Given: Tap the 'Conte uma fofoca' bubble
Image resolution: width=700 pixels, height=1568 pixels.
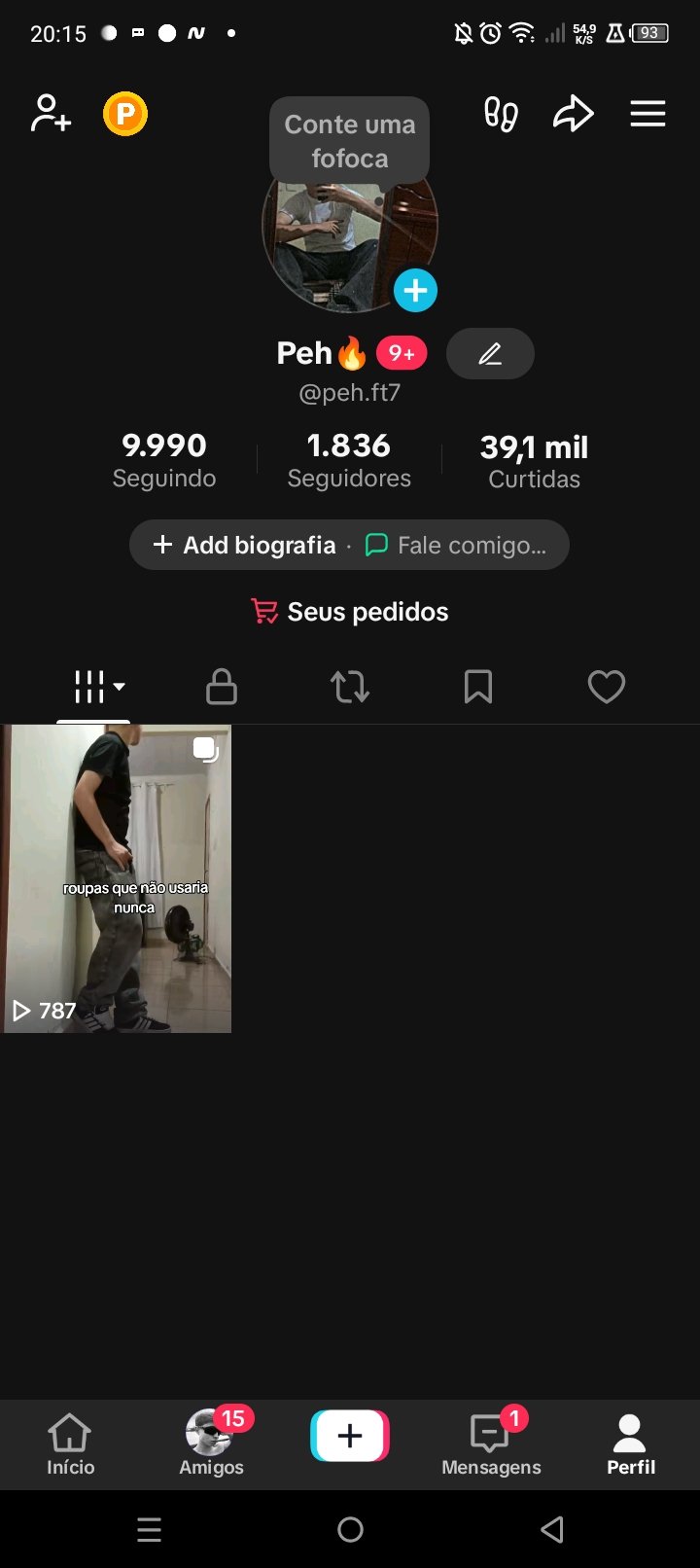Looking at the screenshot, I should (x=349, y=141).
